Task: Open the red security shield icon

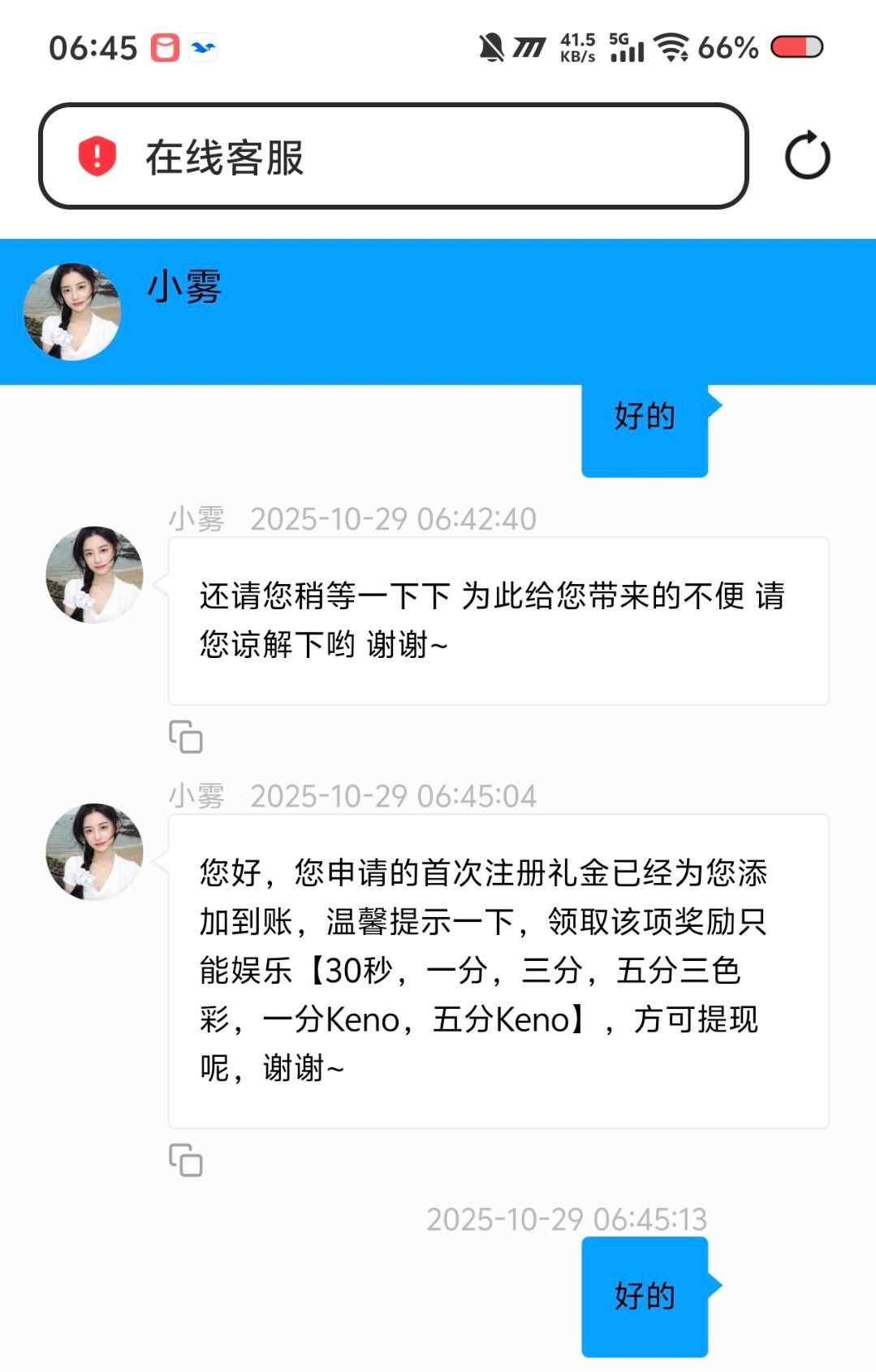Action: point(97,156)
